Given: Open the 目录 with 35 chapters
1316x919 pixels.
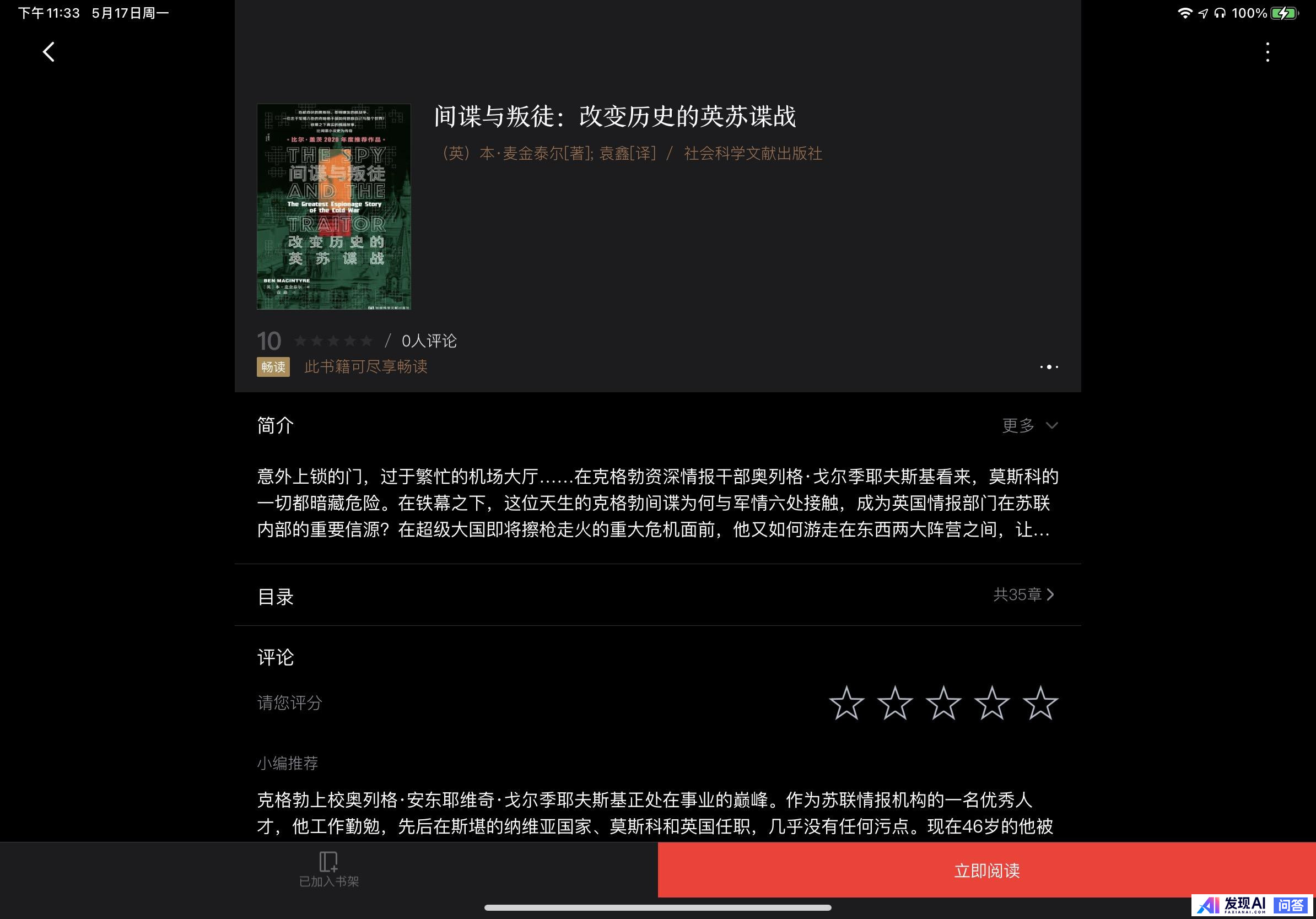Looking at the screenshot, I should (x=1023, y=594).
